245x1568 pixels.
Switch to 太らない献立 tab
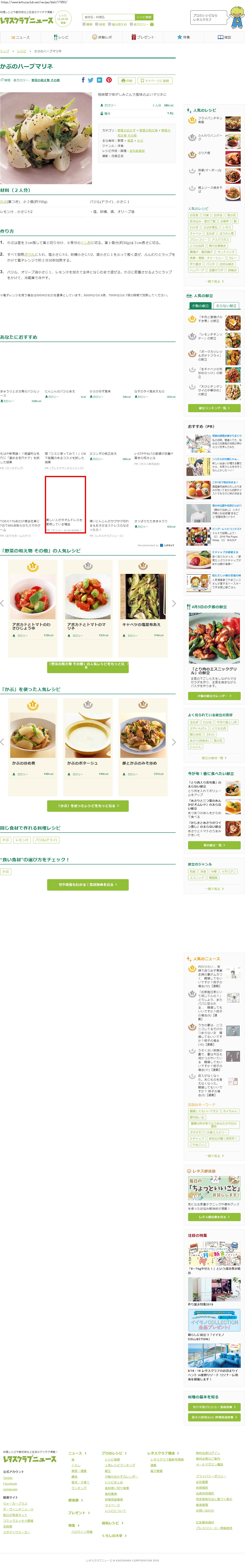coord(226,306)
